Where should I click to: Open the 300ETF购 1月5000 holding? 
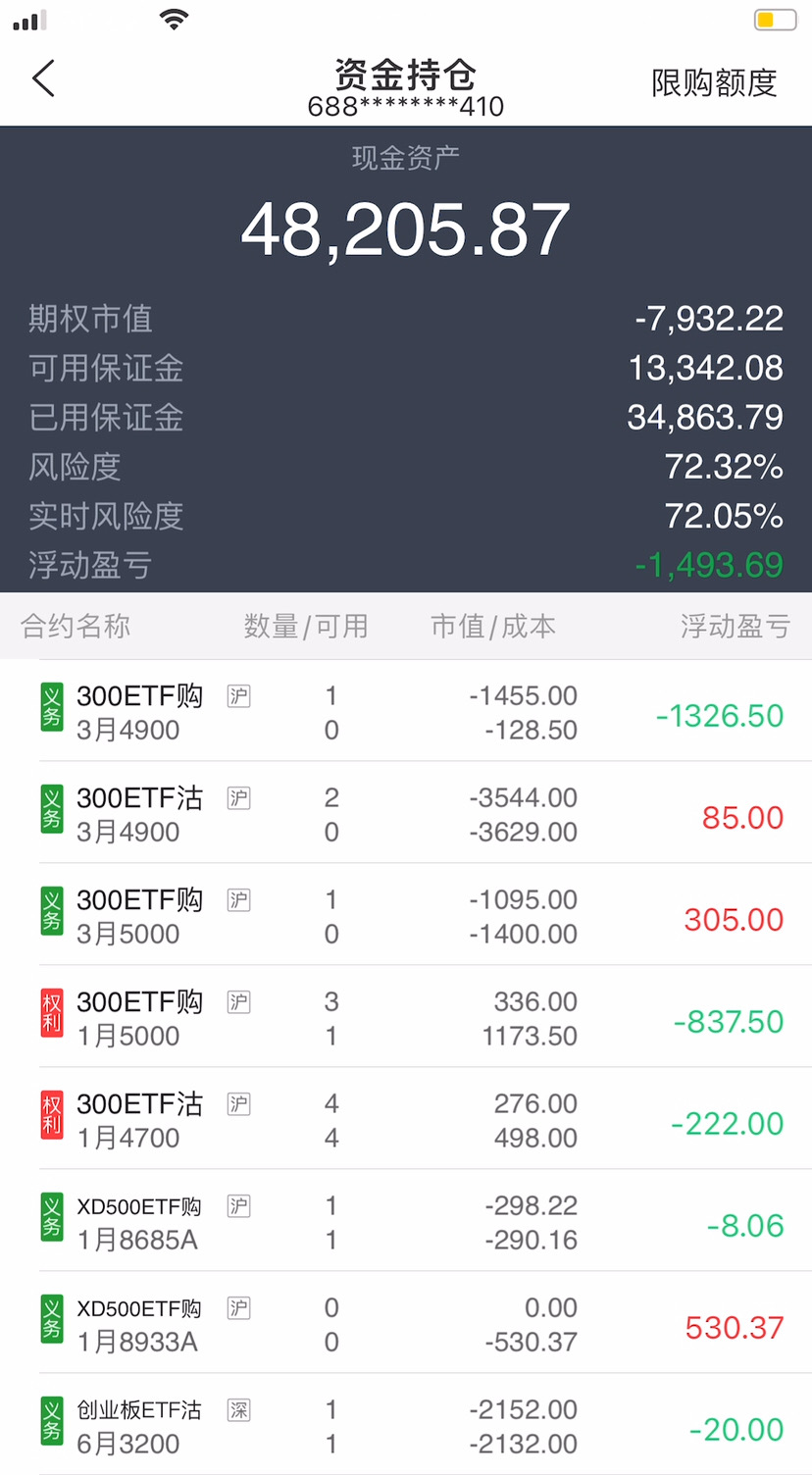coord(406,1018)
